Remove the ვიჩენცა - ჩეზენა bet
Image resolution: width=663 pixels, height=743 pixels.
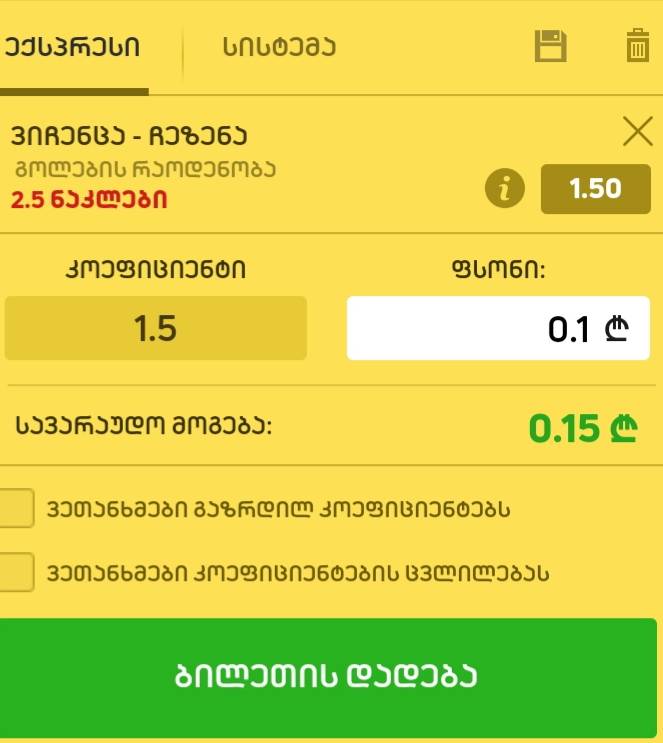pos(637,132)
